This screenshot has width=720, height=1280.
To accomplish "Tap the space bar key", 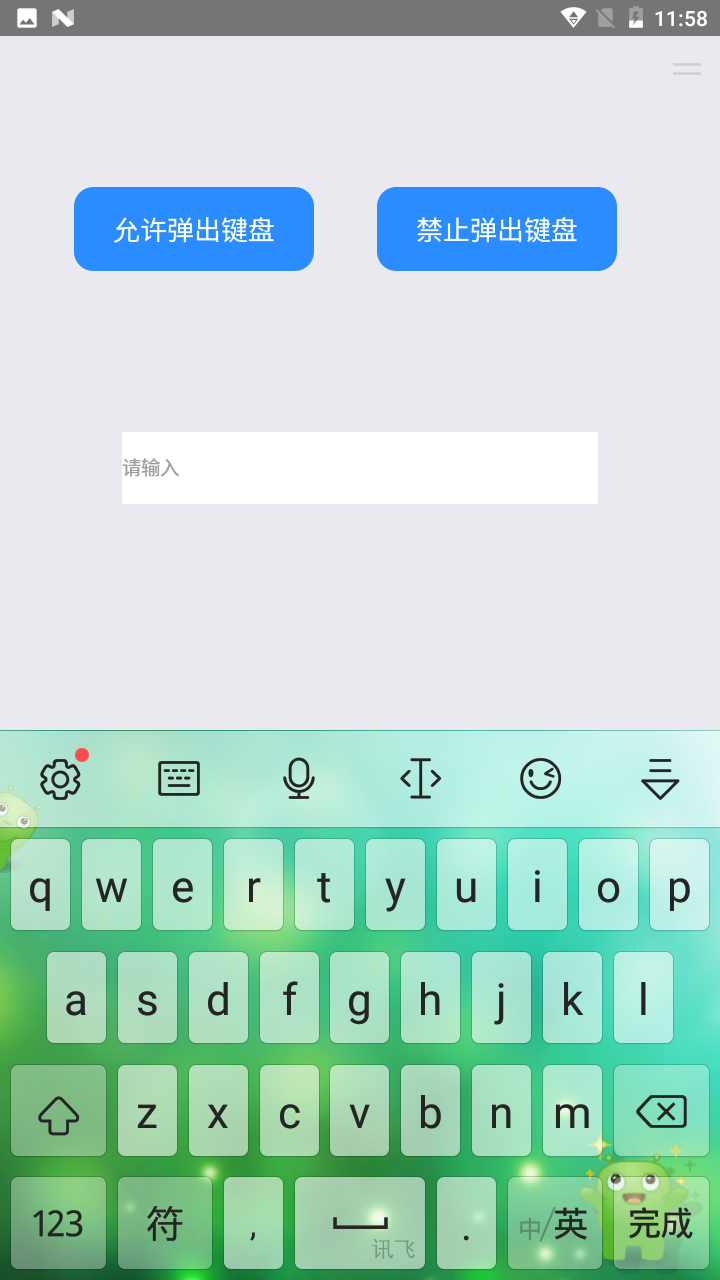I will pyautogui.click(x=360, y=1223).
